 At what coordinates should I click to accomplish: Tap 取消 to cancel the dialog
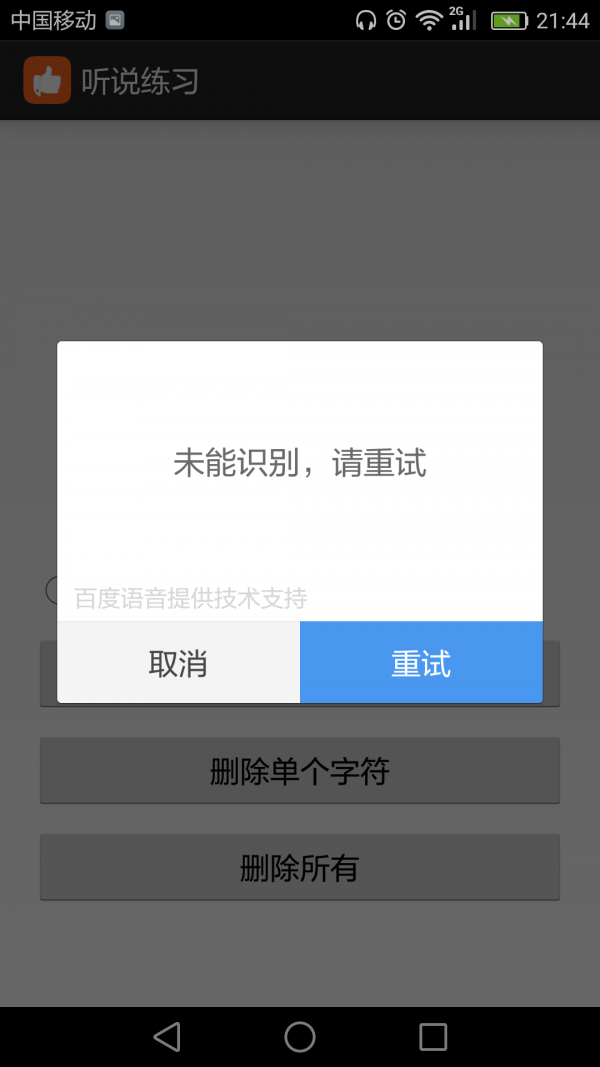[x=178, y=663]
